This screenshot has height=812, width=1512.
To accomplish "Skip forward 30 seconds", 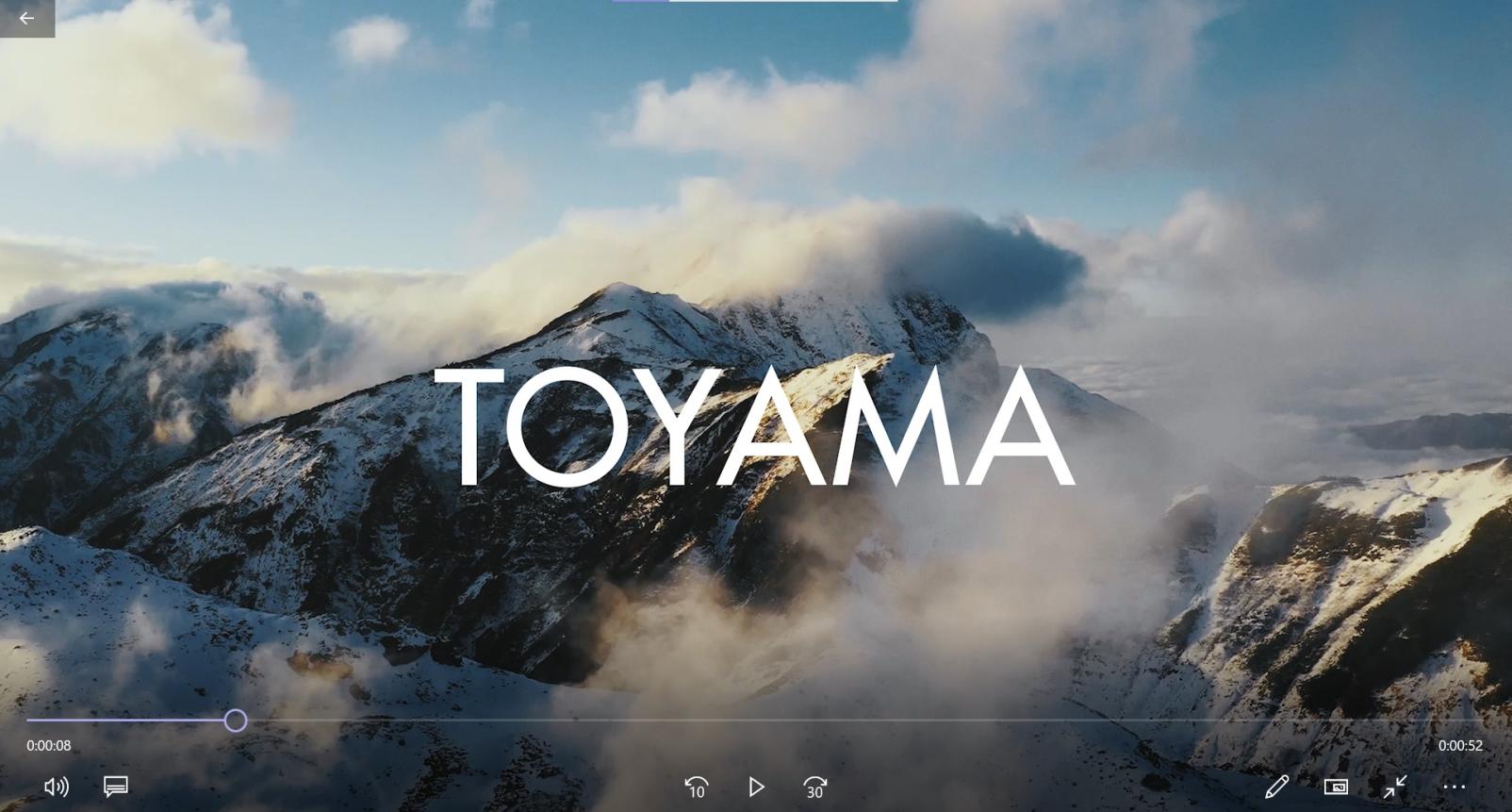I will click(815, 787).
